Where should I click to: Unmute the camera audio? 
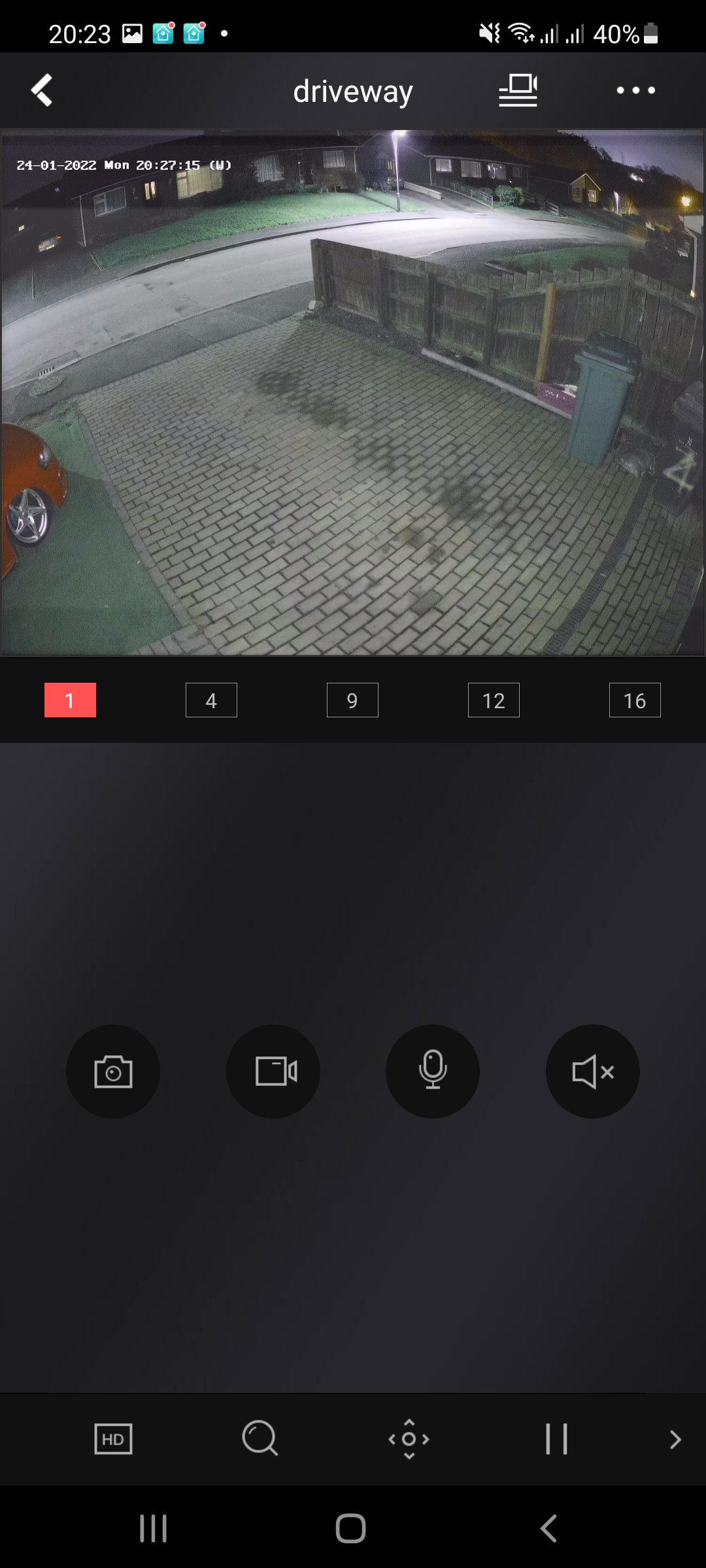click(x=592, y=1071)
